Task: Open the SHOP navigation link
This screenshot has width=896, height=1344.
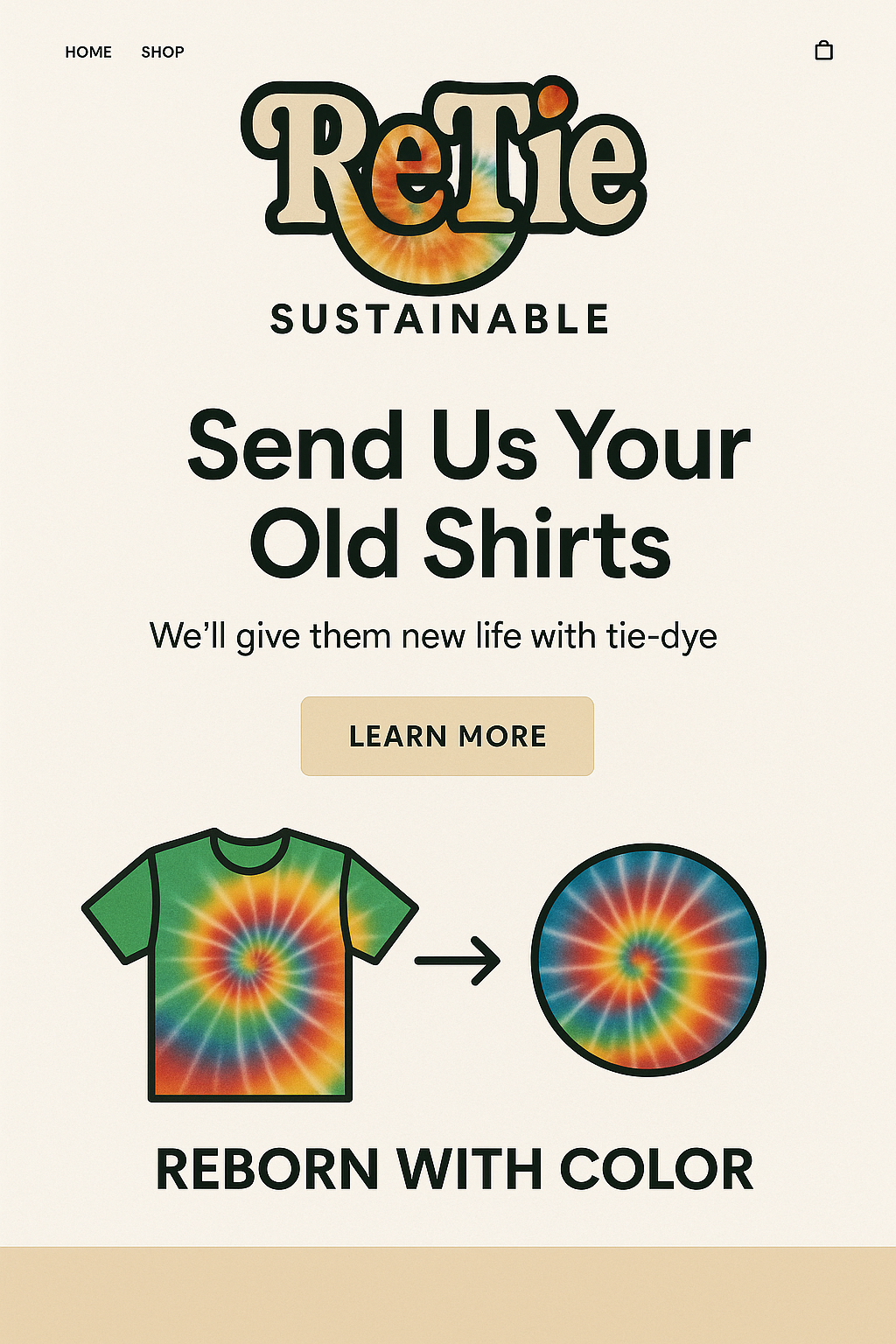Action: tap(163, 52)
